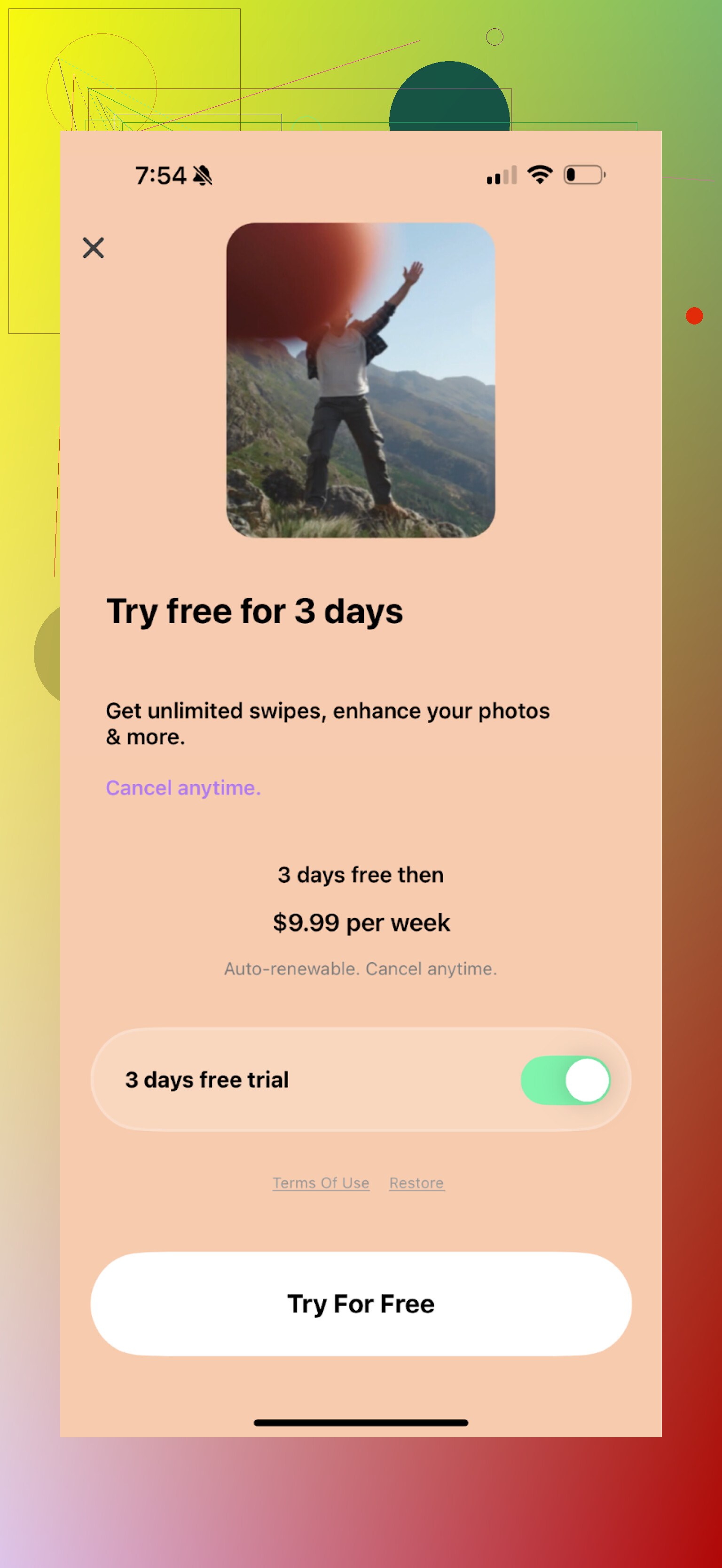
Task: Close the free trial offer screen
Action: click(x=94, y=248)
